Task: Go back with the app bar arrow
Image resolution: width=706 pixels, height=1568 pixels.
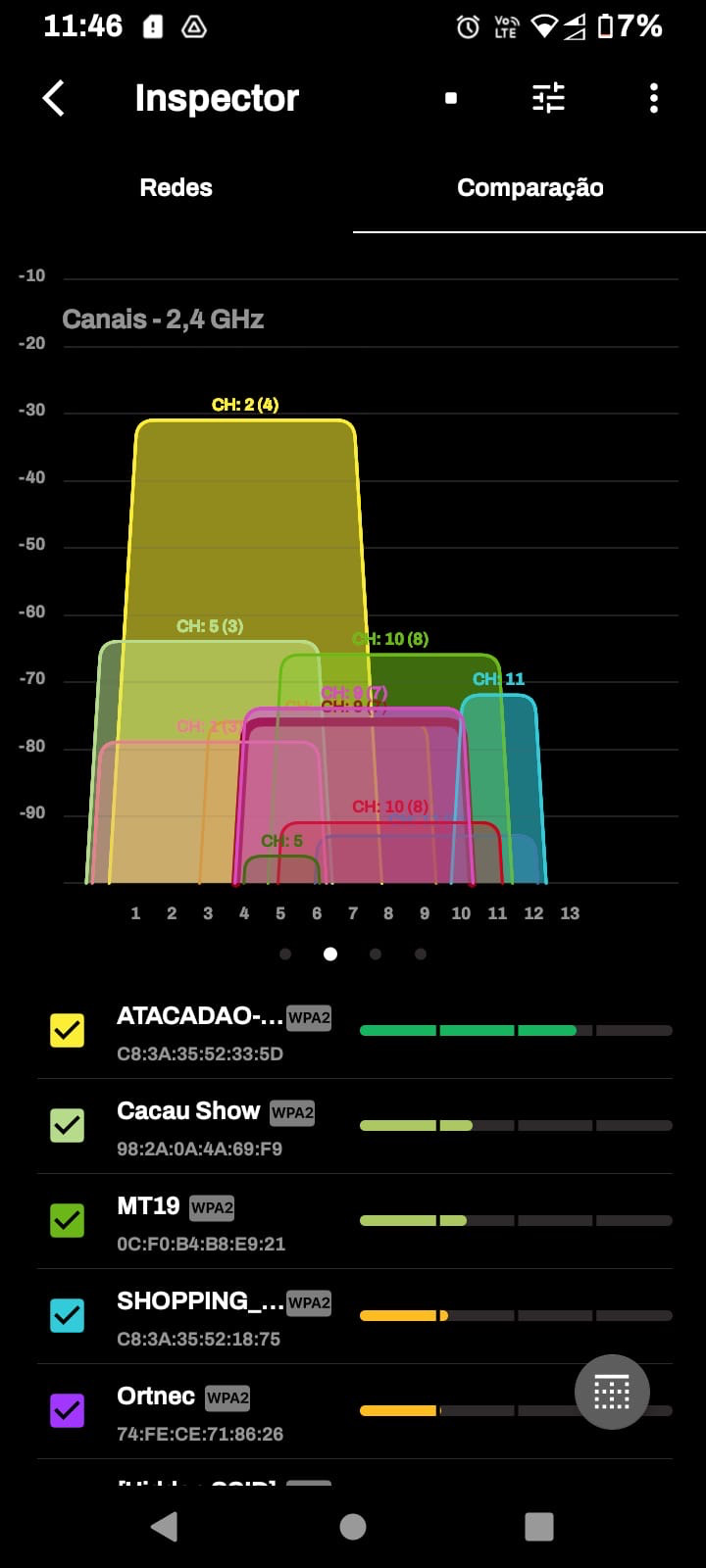Action: tap(54, 98)
